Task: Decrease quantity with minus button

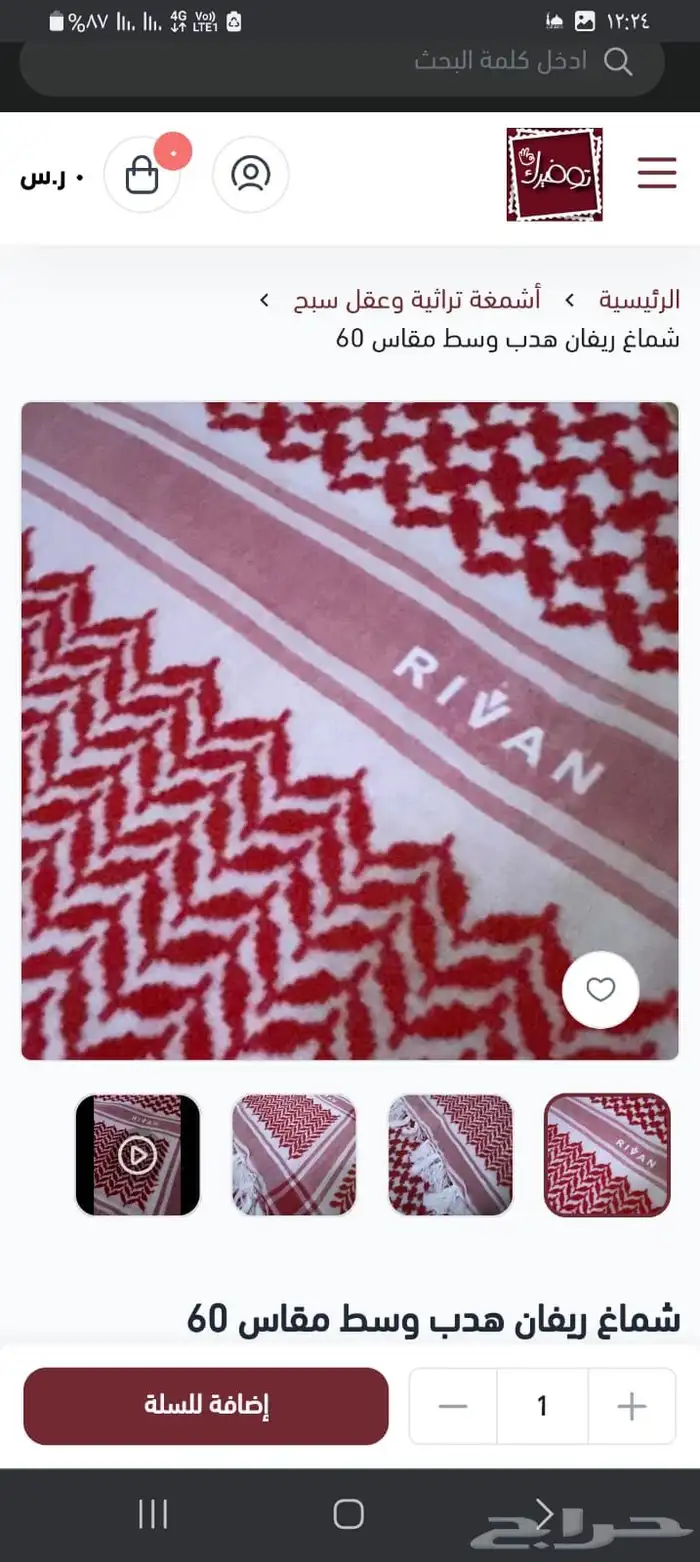Action: pos(453,1406)
